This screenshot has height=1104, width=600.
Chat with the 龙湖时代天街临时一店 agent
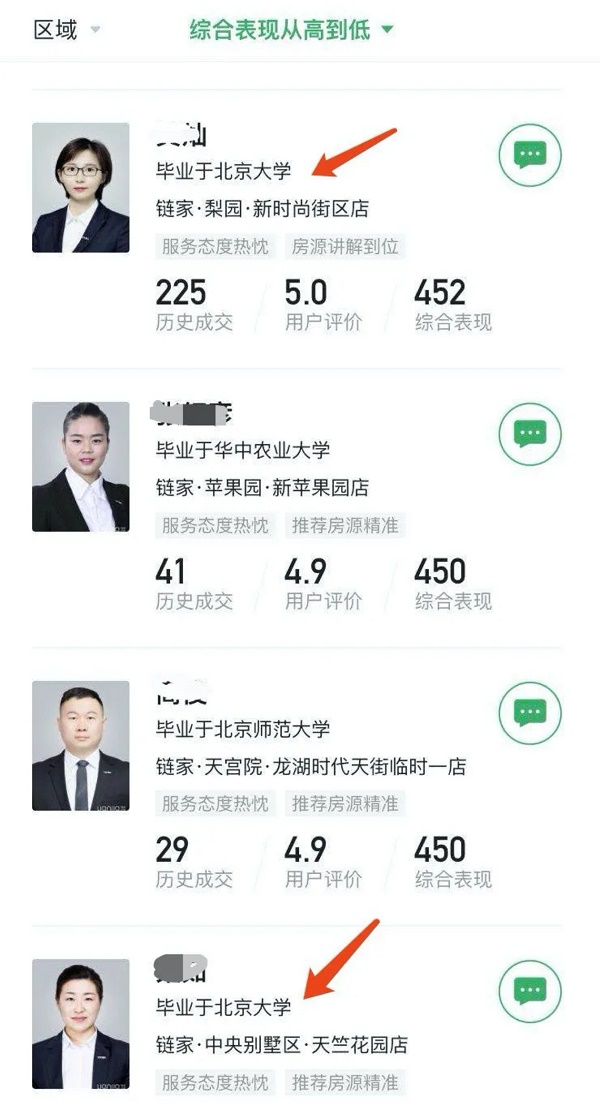[530, 712]
